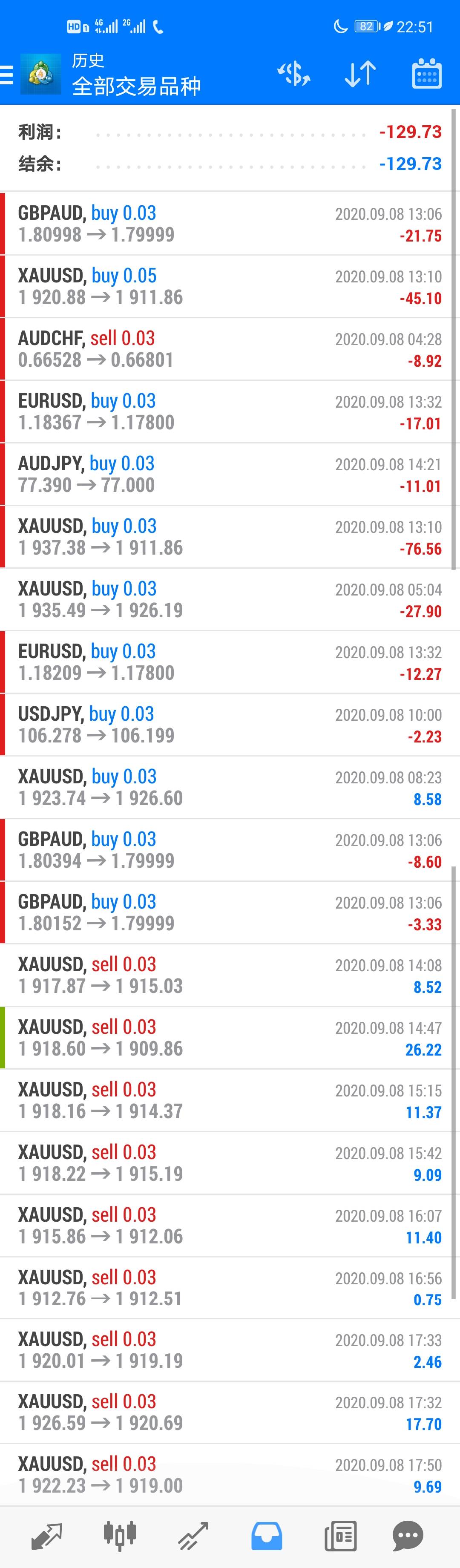This screenshot has width=460, height=1568.
Task: Pick a custom date range from calendar
Action: 426,74
